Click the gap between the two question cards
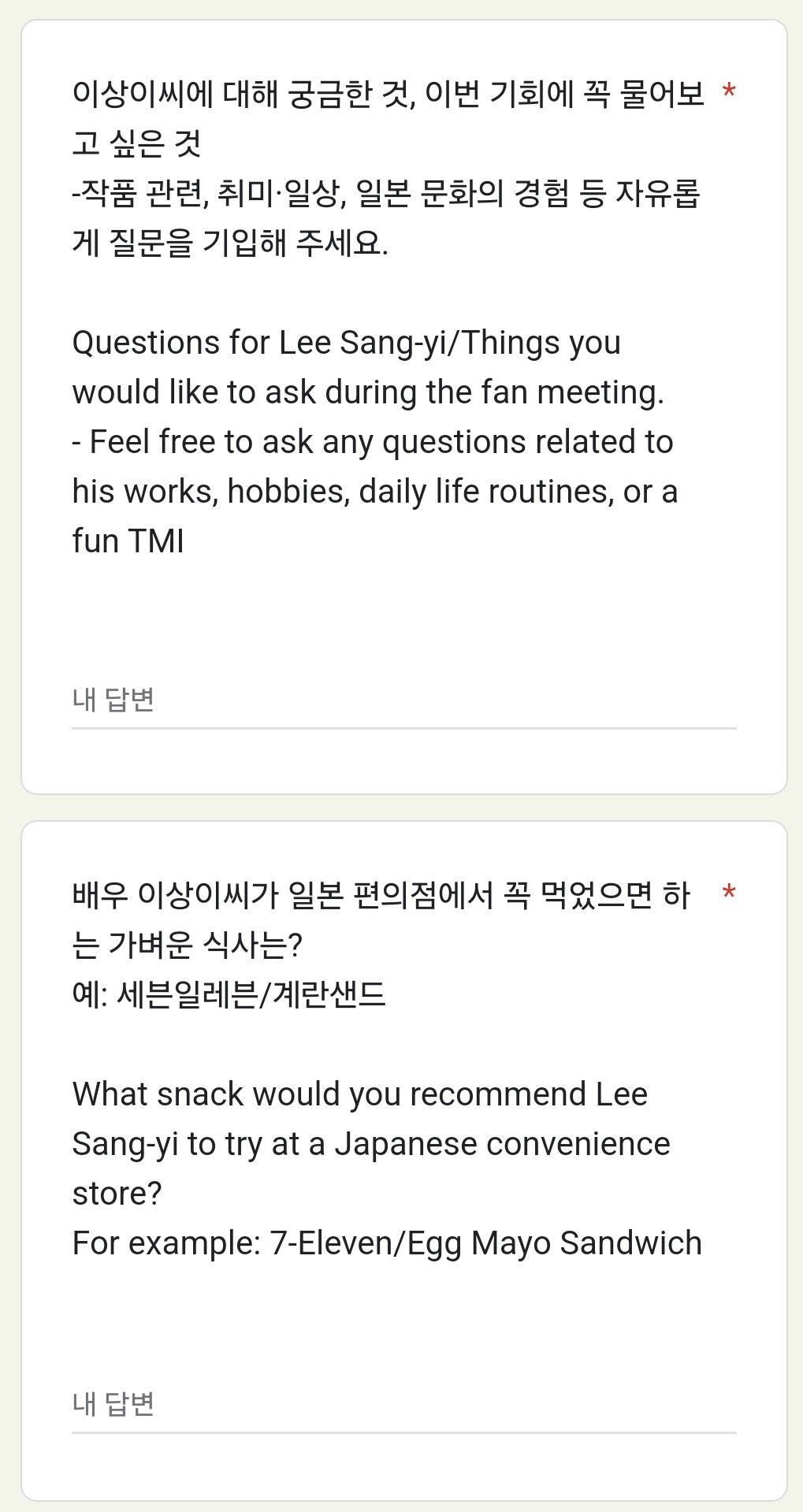 [x=401, y=805]
